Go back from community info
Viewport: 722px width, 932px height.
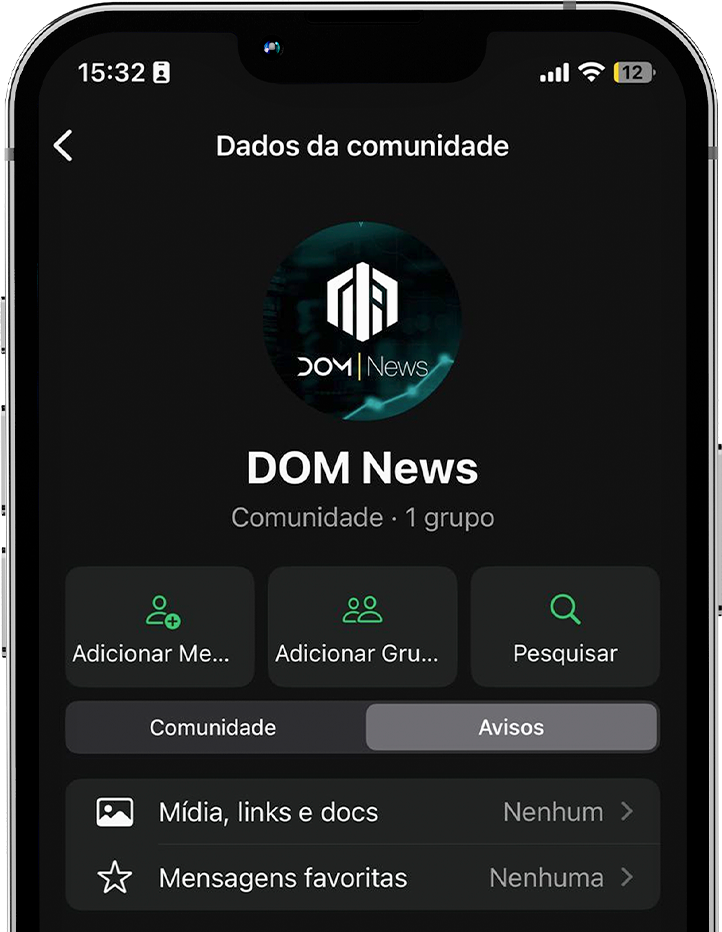[x=63, y=146]
